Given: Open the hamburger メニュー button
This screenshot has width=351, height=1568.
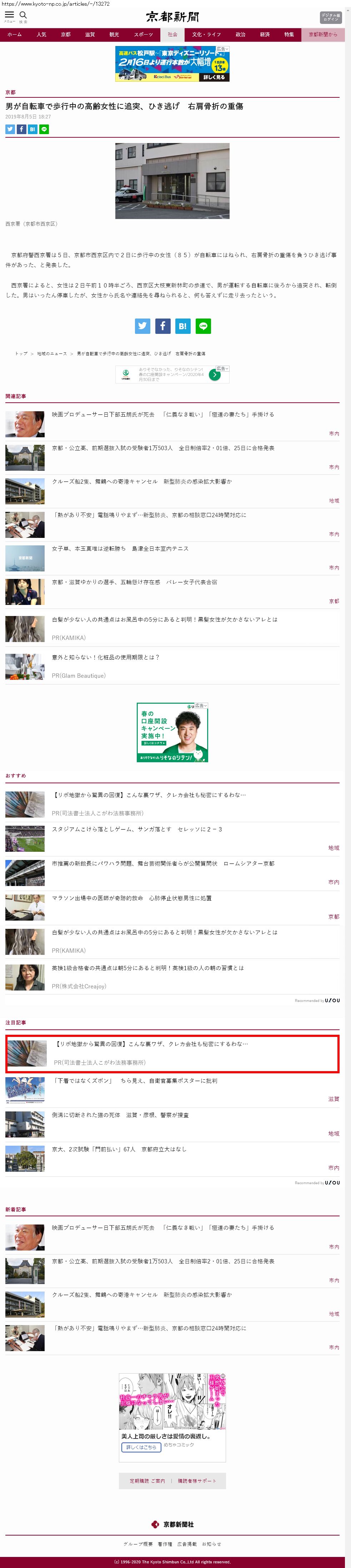Looking at the screenshot, I should coord(9,15).
